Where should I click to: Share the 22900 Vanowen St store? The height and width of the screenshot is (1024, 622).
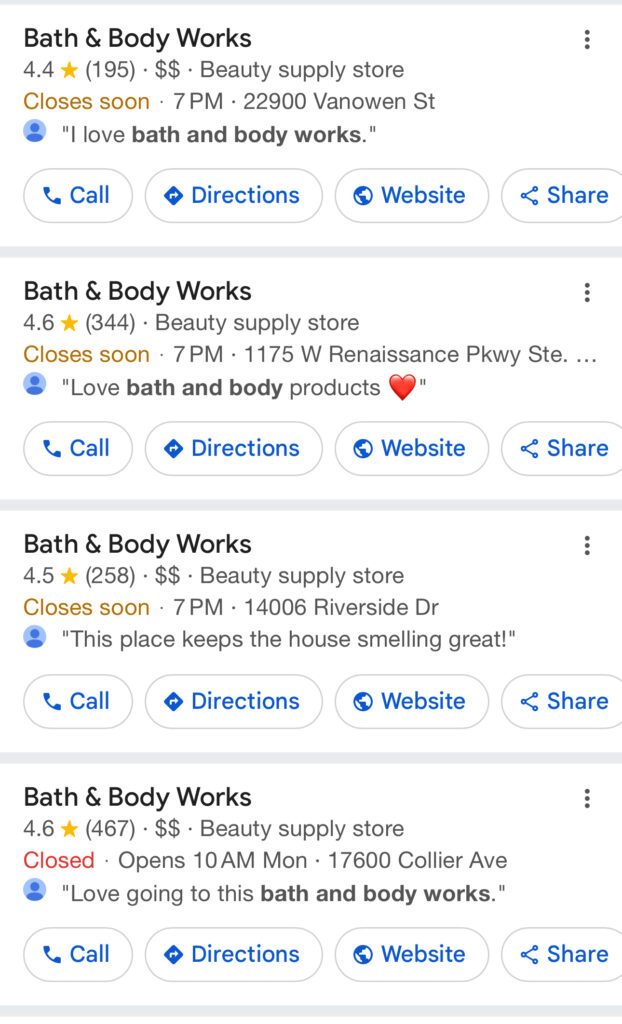click(565, 195)
